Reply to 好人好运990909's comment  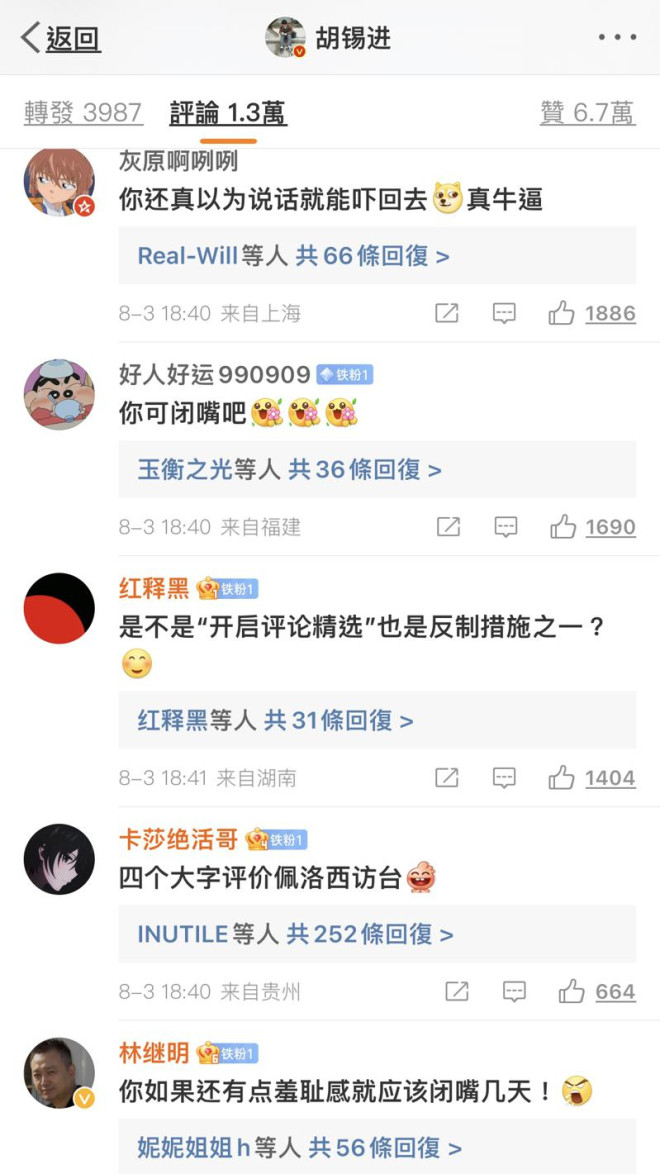pyautogui.click(x=505, y=527)
